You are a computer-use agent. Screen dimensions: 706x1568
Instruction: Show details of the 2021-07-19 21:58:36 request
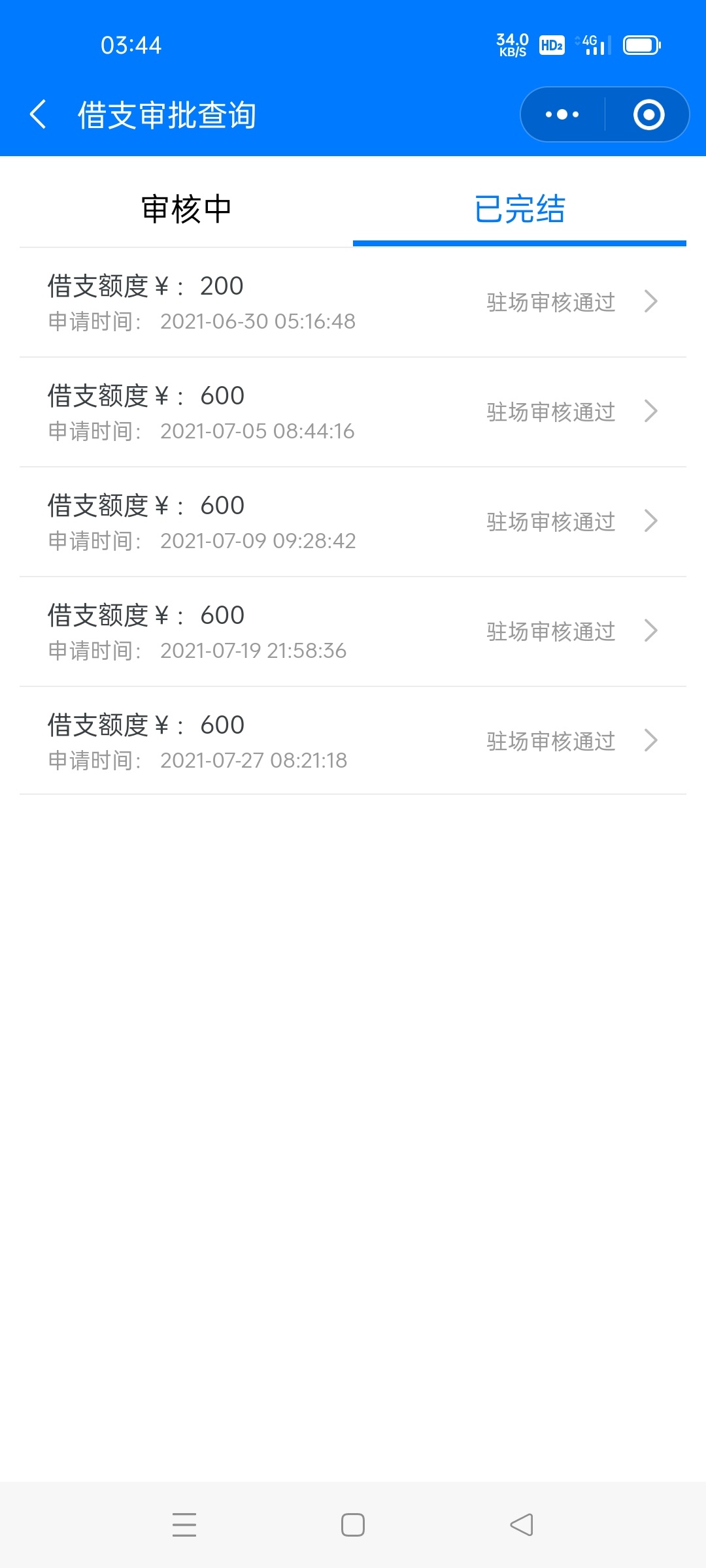(x=353, y=632)
